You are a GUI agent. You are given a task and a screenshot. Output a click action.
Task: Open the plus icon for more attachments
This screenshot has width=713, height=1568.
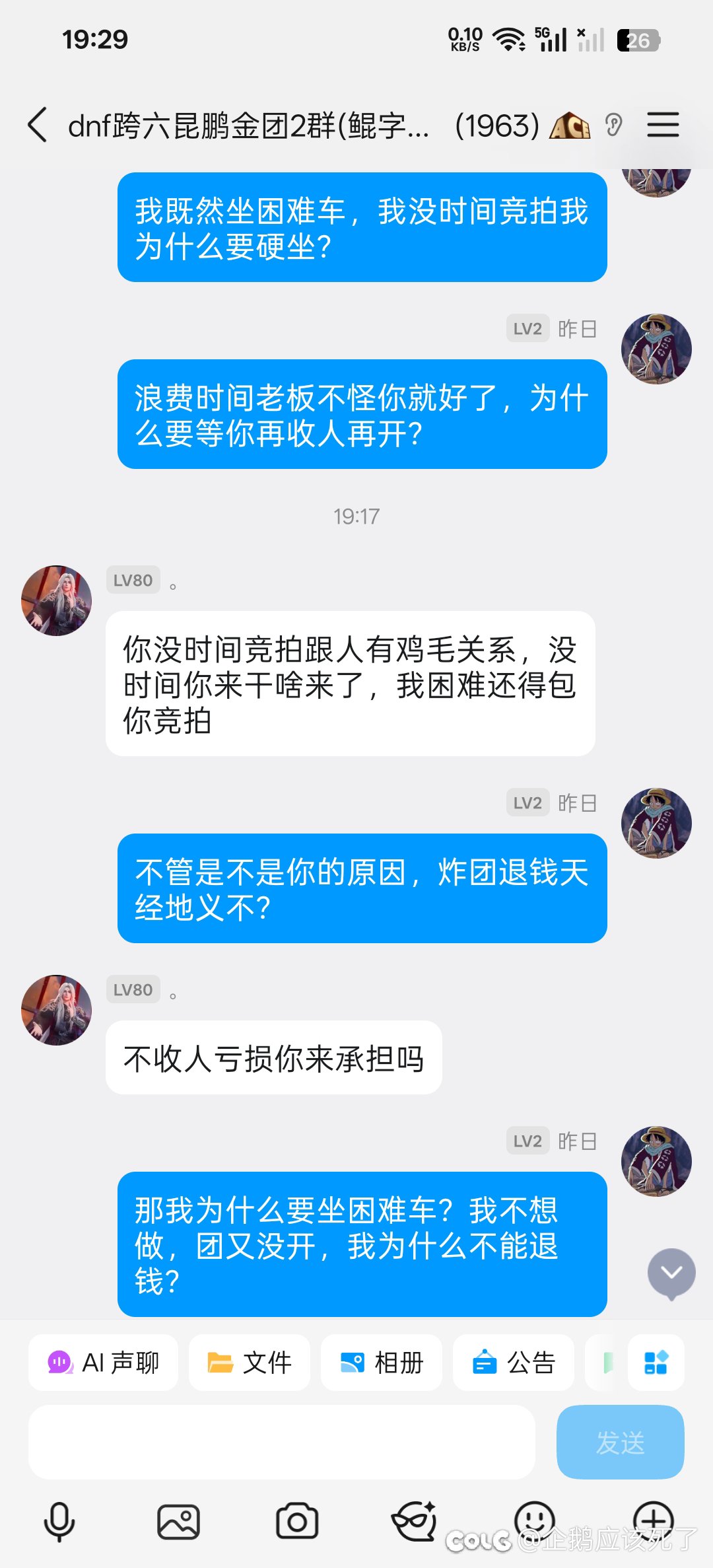coord(653,1518)
